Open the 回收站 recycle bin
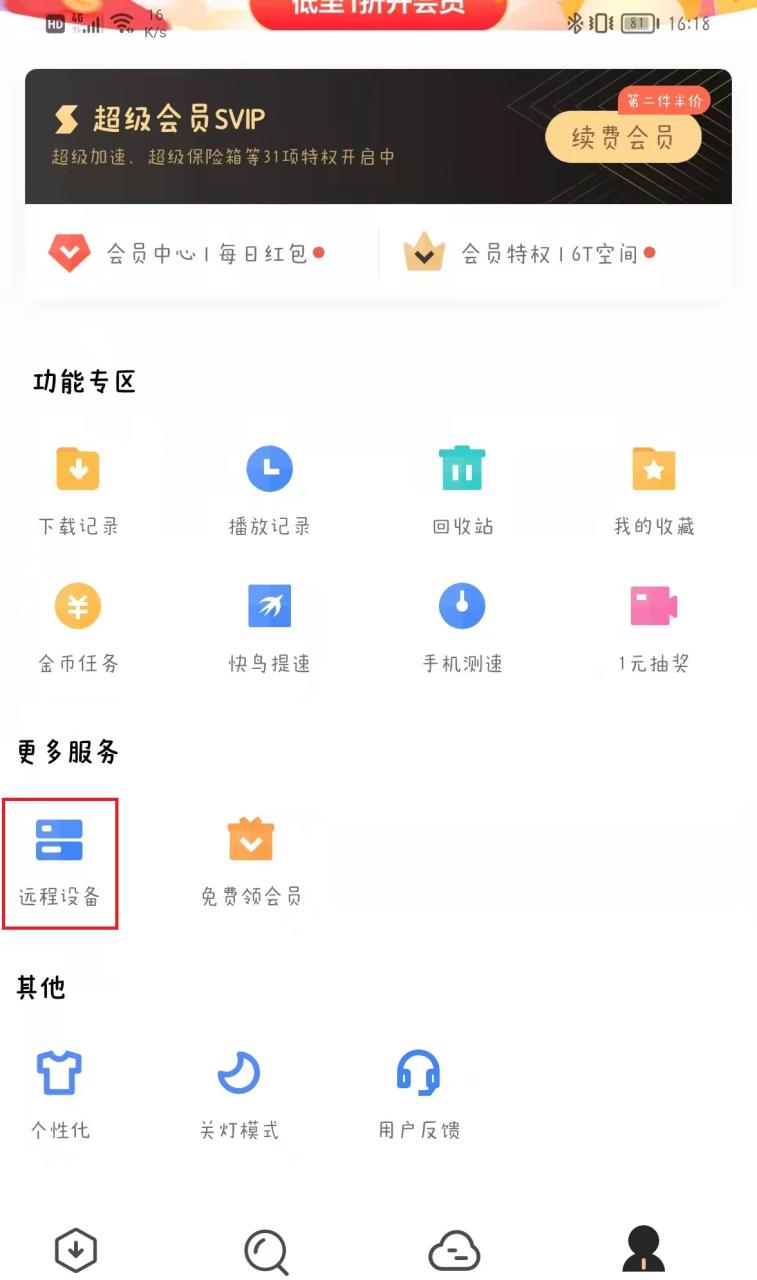Screen dimensions: 757x1280 461,487
